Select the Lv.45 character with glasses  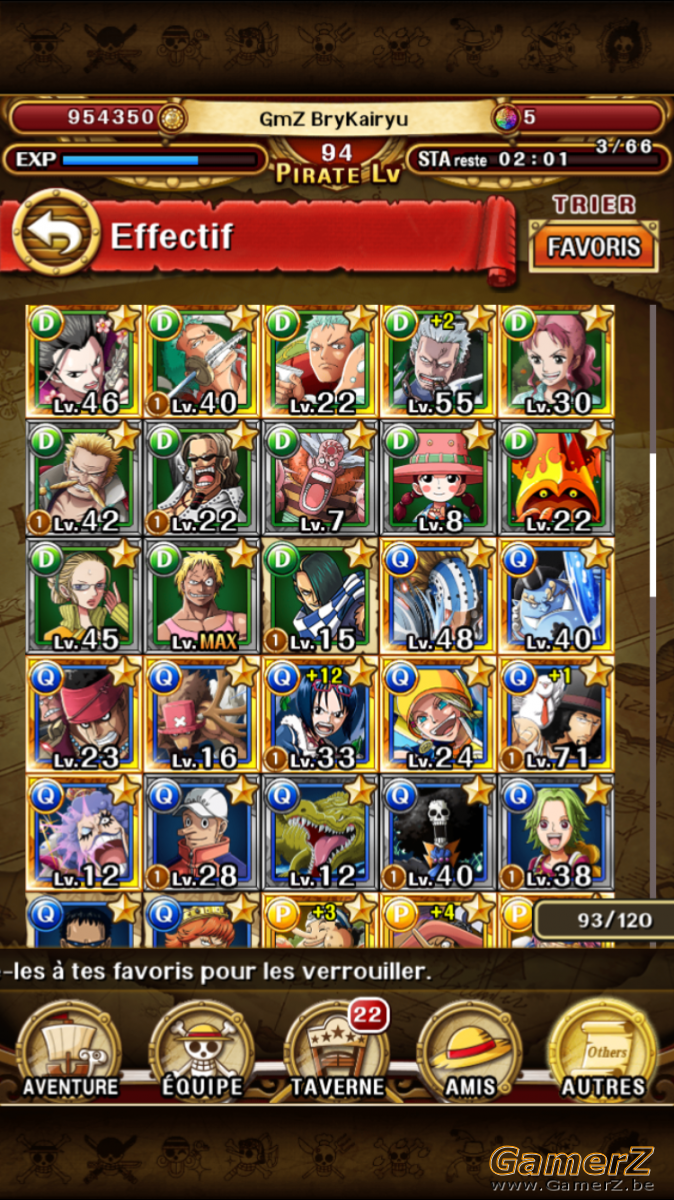point(84,595)
